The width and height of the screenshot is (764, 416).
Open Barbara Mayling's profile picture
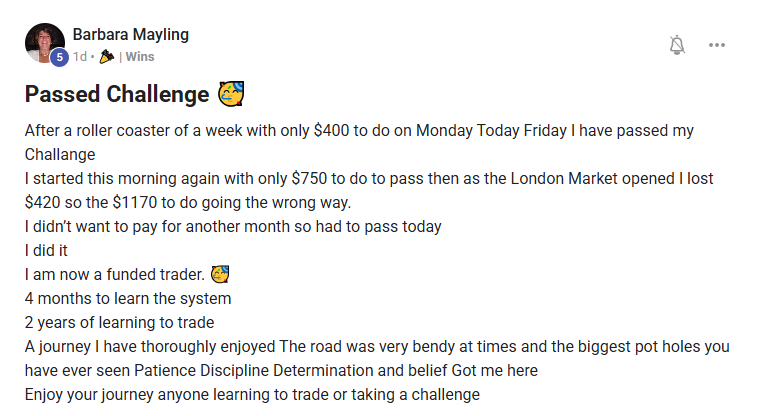click(x=43, y=40)
